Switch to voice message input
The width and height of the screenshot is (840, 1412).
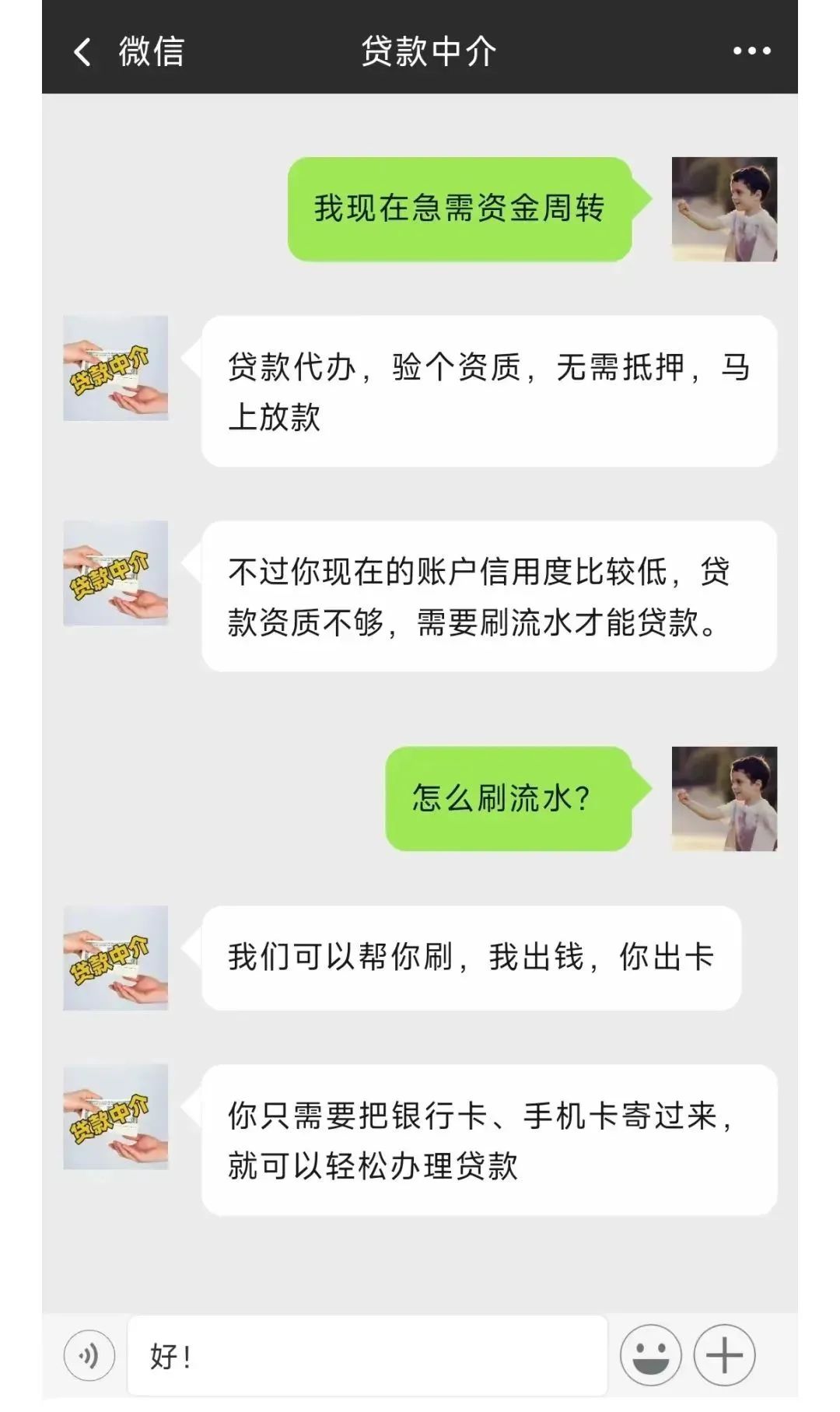89,1356
